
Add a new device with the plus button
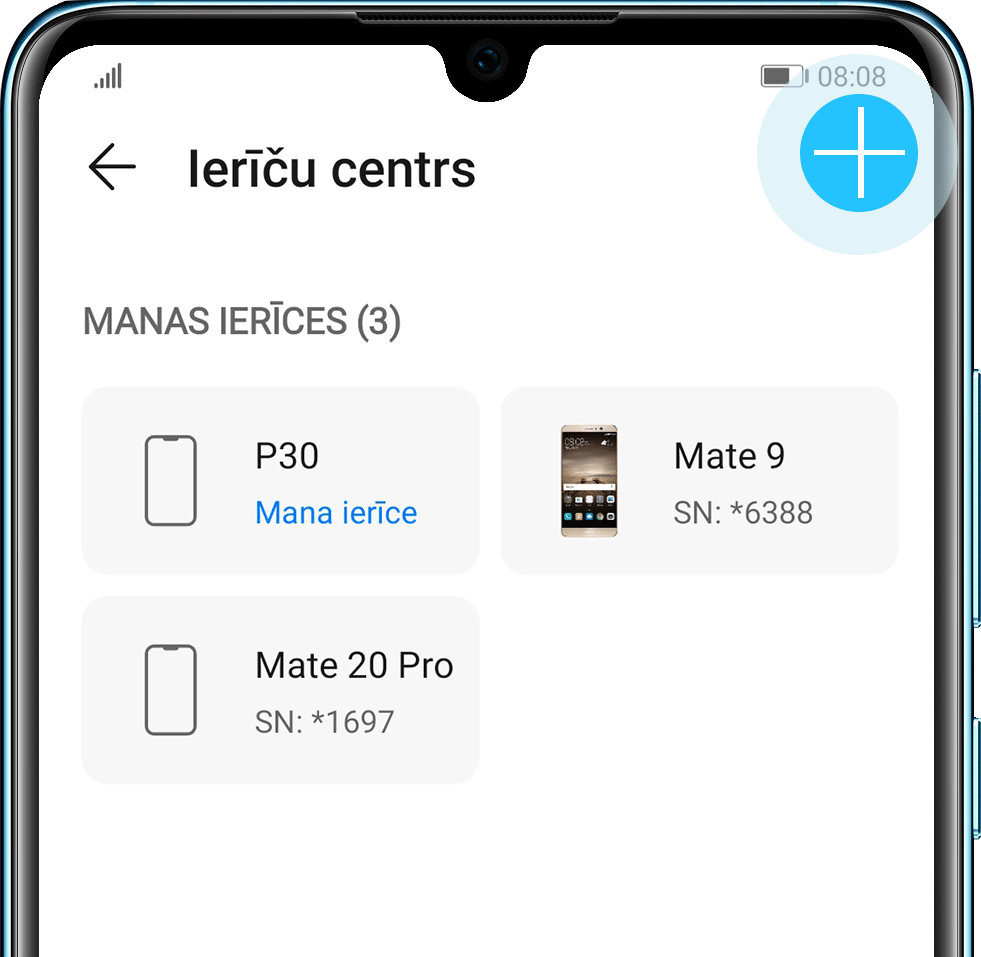(858, 153)
